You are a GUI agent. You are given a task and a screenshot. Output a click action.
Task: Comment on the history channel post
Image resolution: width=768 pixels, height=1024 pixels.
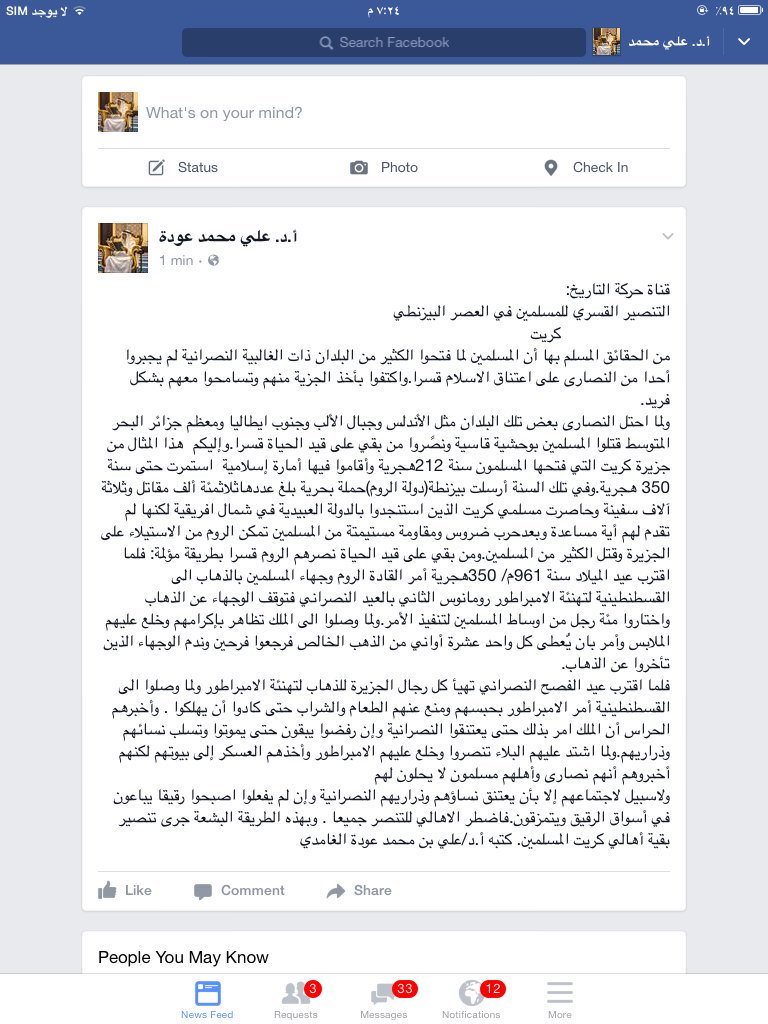[239, 890]
